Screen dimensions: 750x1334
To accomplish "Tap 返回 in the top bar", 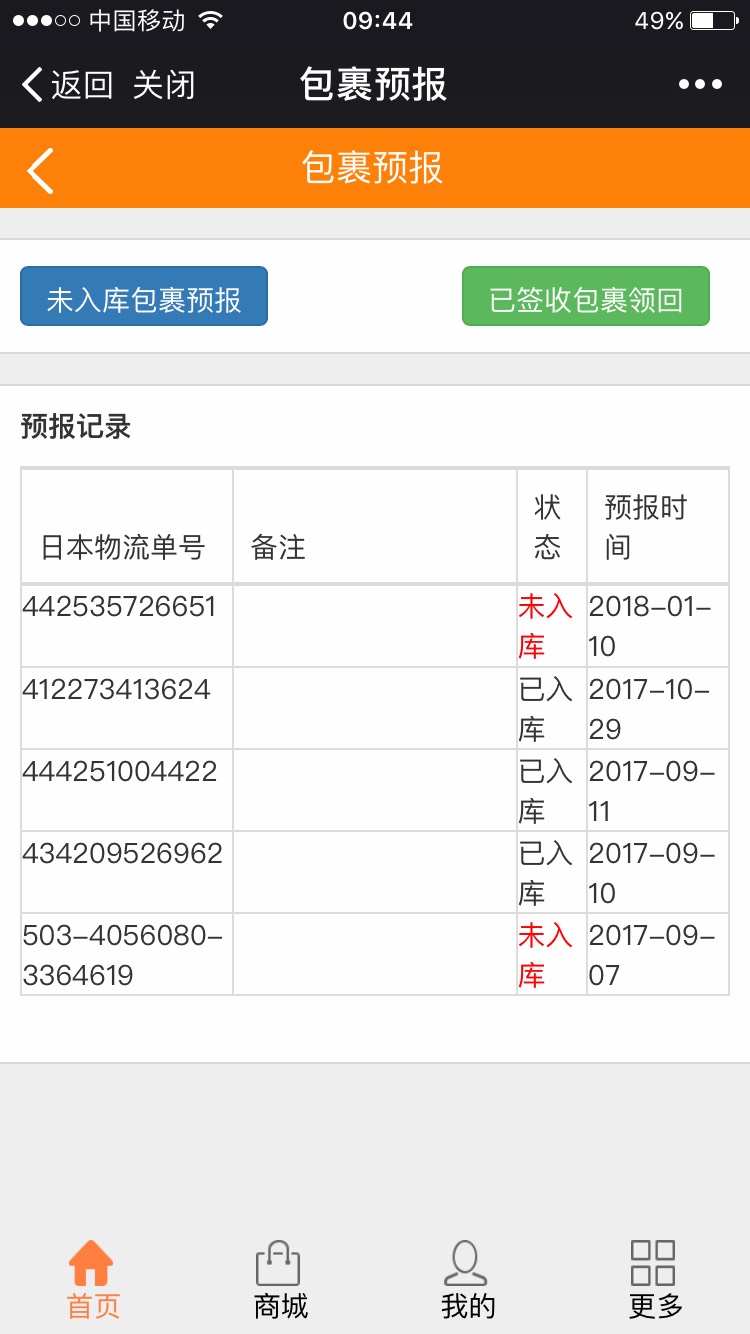I will click(67, 85).
